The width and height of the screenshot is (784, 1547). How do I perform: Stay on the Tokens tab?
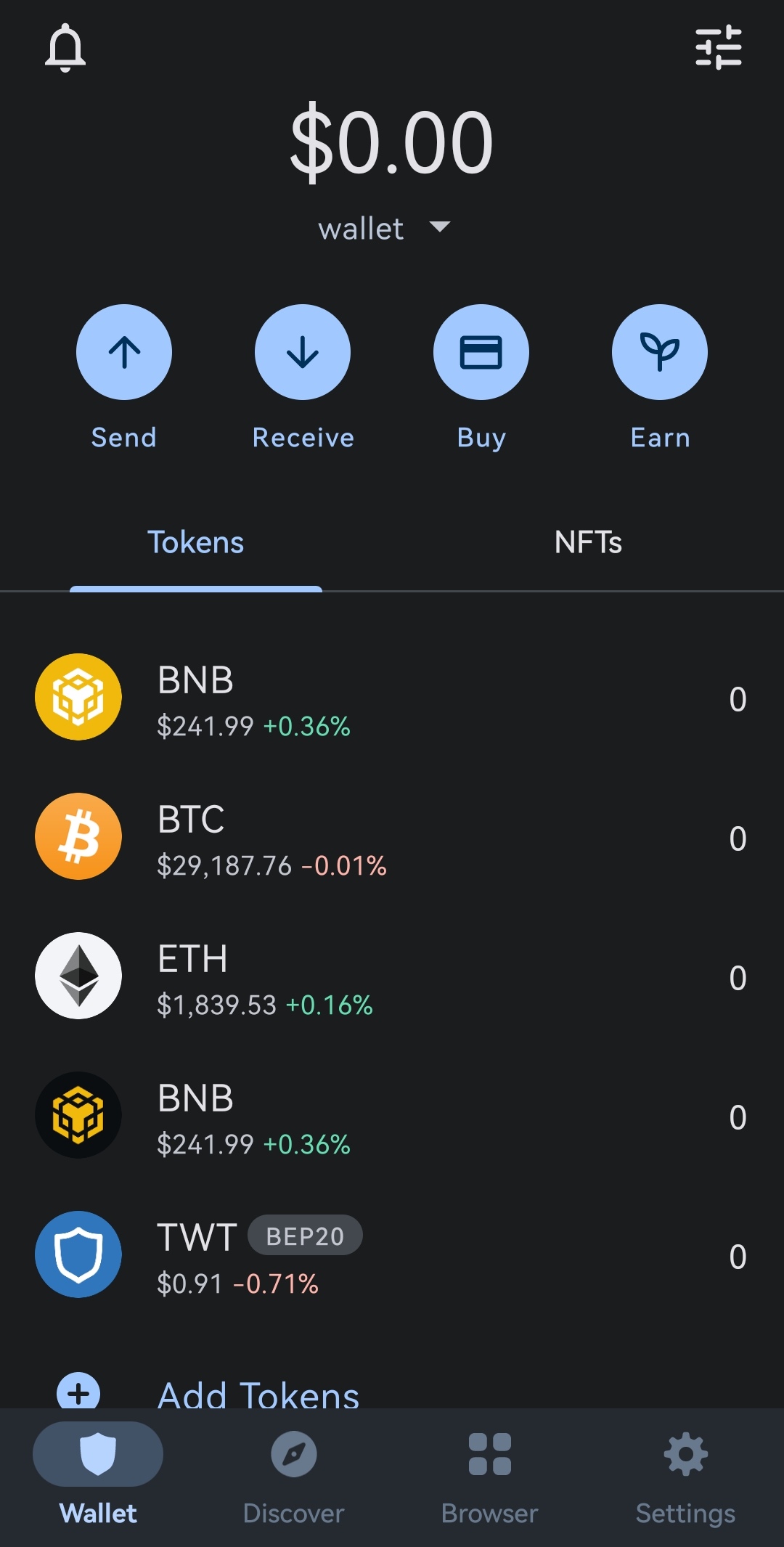click(196, 542)
